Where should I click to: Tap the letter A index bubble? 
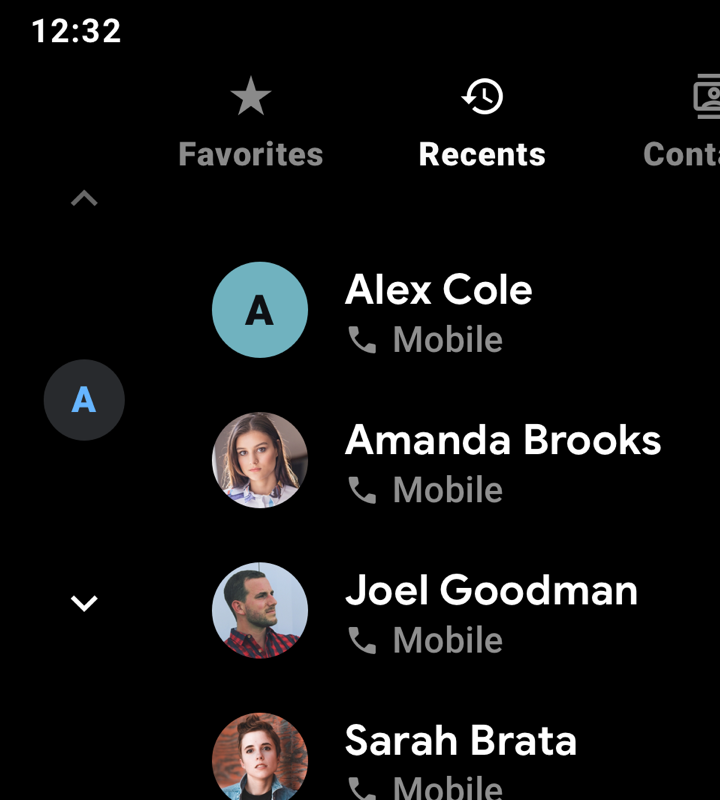point(84,400)
